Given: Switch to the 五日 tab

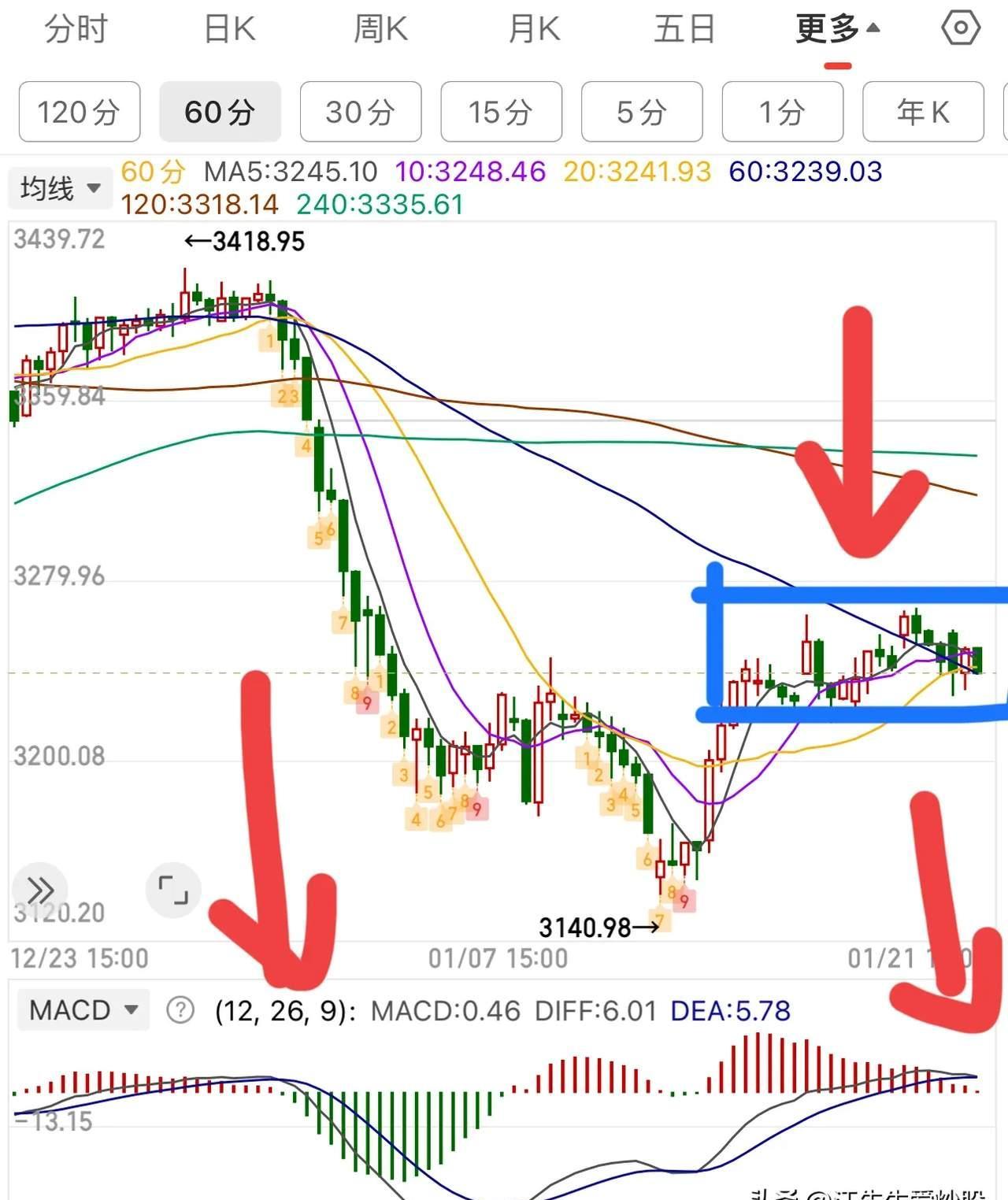Looking at the screenshot, I should 684,30.
